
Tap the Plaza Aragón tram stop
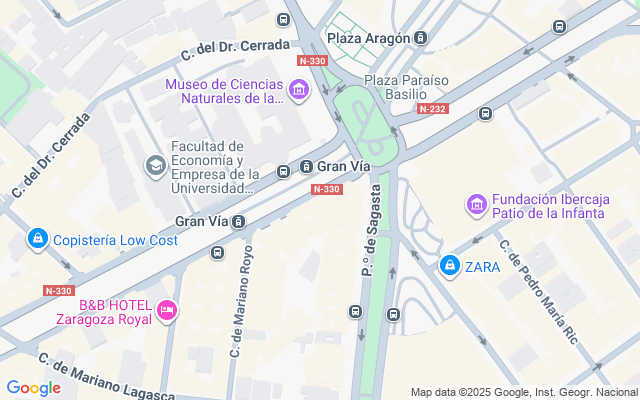point(421,38)
